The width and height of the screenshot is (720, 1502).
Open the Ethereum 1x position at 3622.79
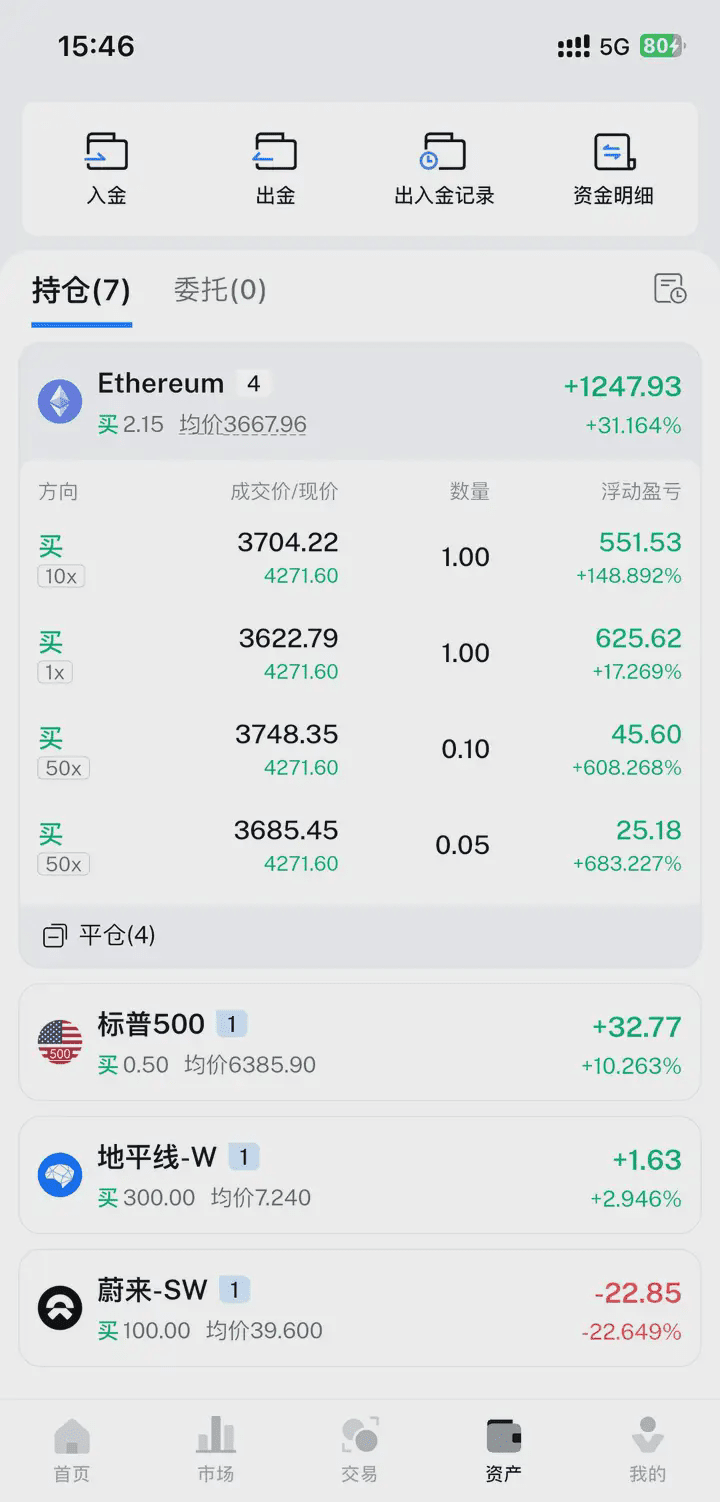(x=360, y=654)
